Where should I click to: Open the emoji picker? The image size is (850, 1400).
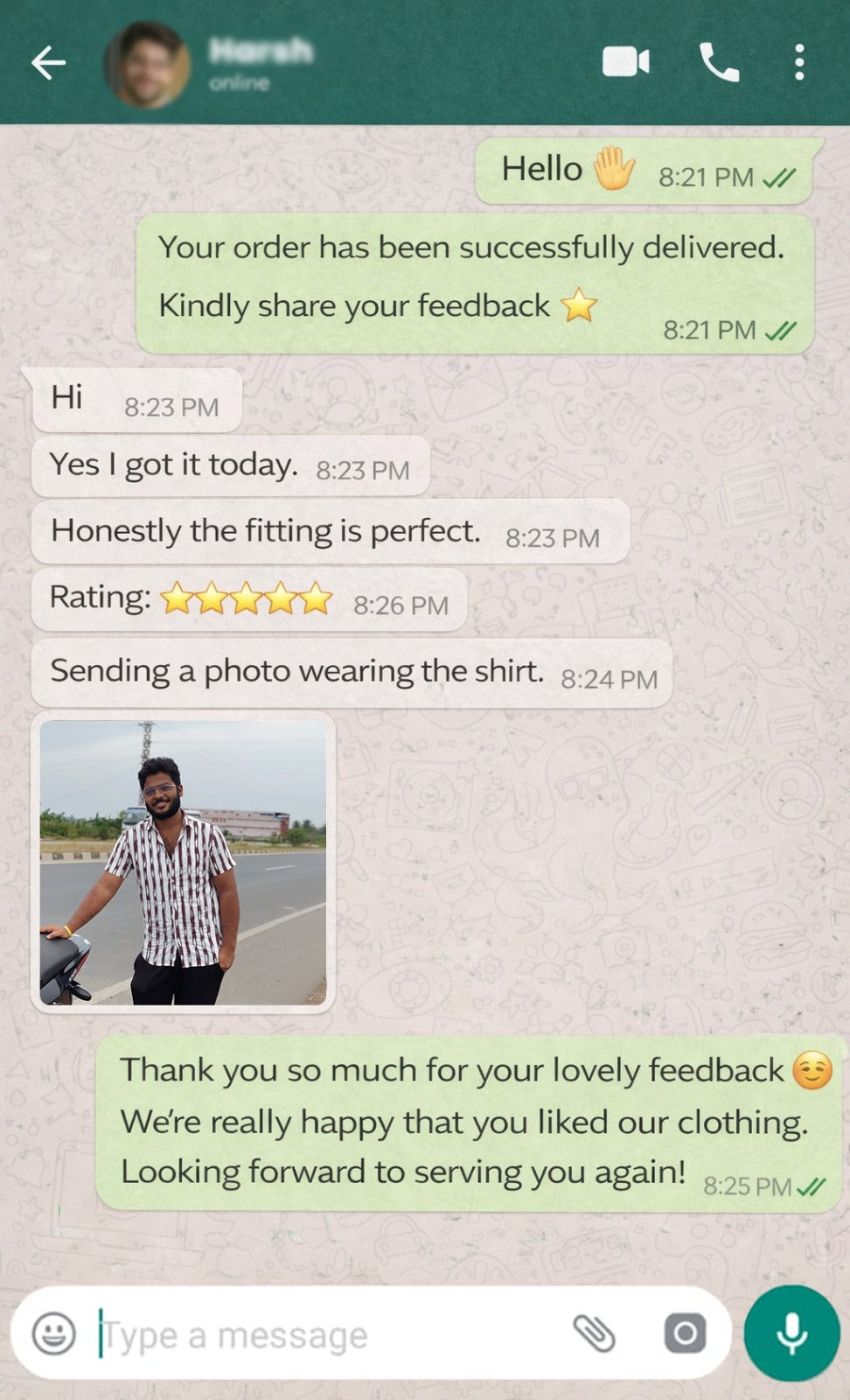[53, 1334]
